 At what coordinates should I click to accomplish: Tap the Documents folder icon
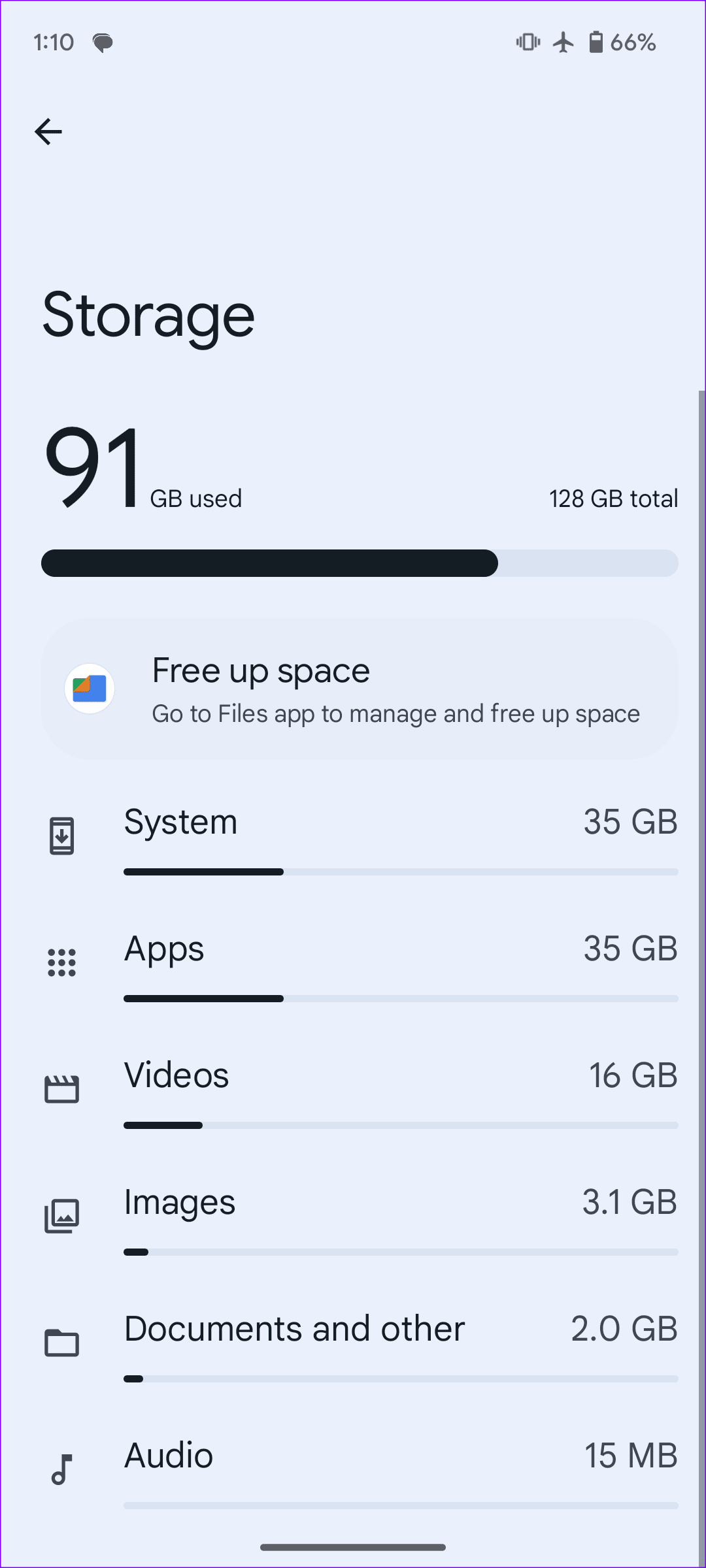coord(61,1342)
